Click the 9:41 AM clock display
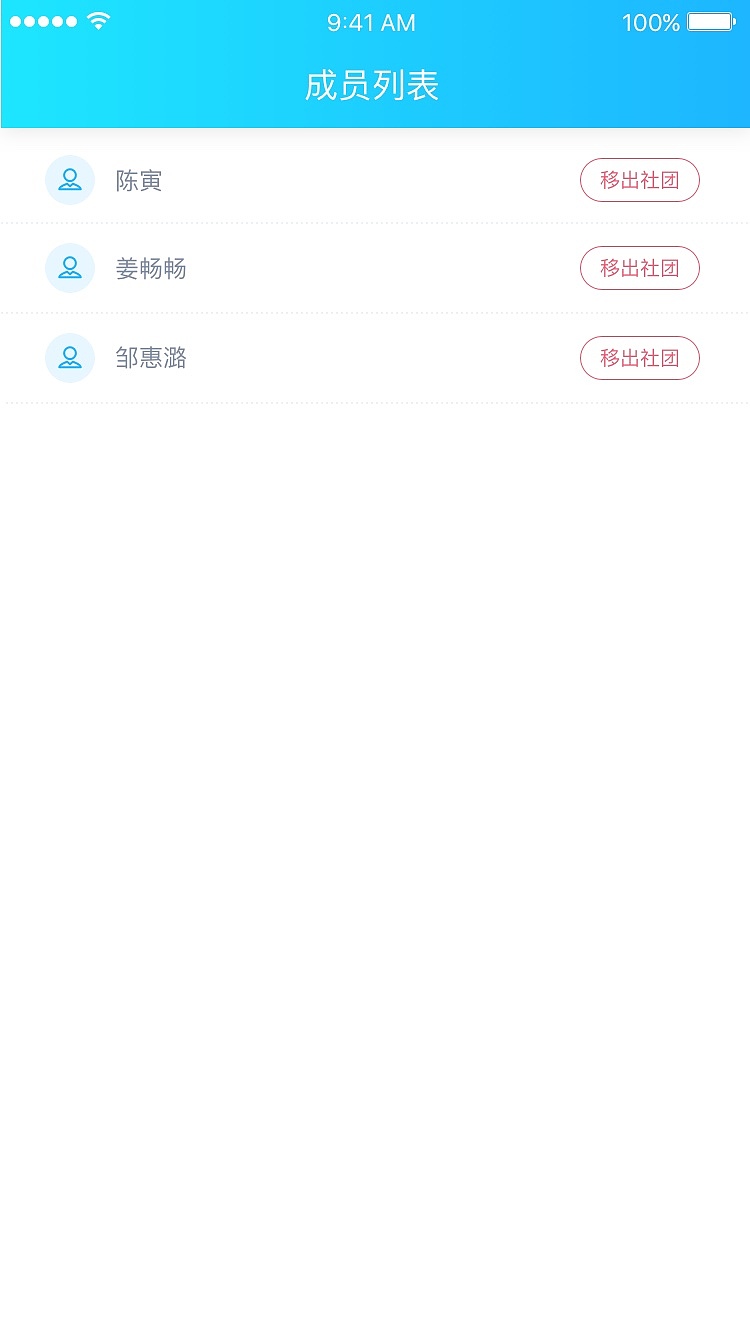750x1334 pixels. tap(370, 22)
